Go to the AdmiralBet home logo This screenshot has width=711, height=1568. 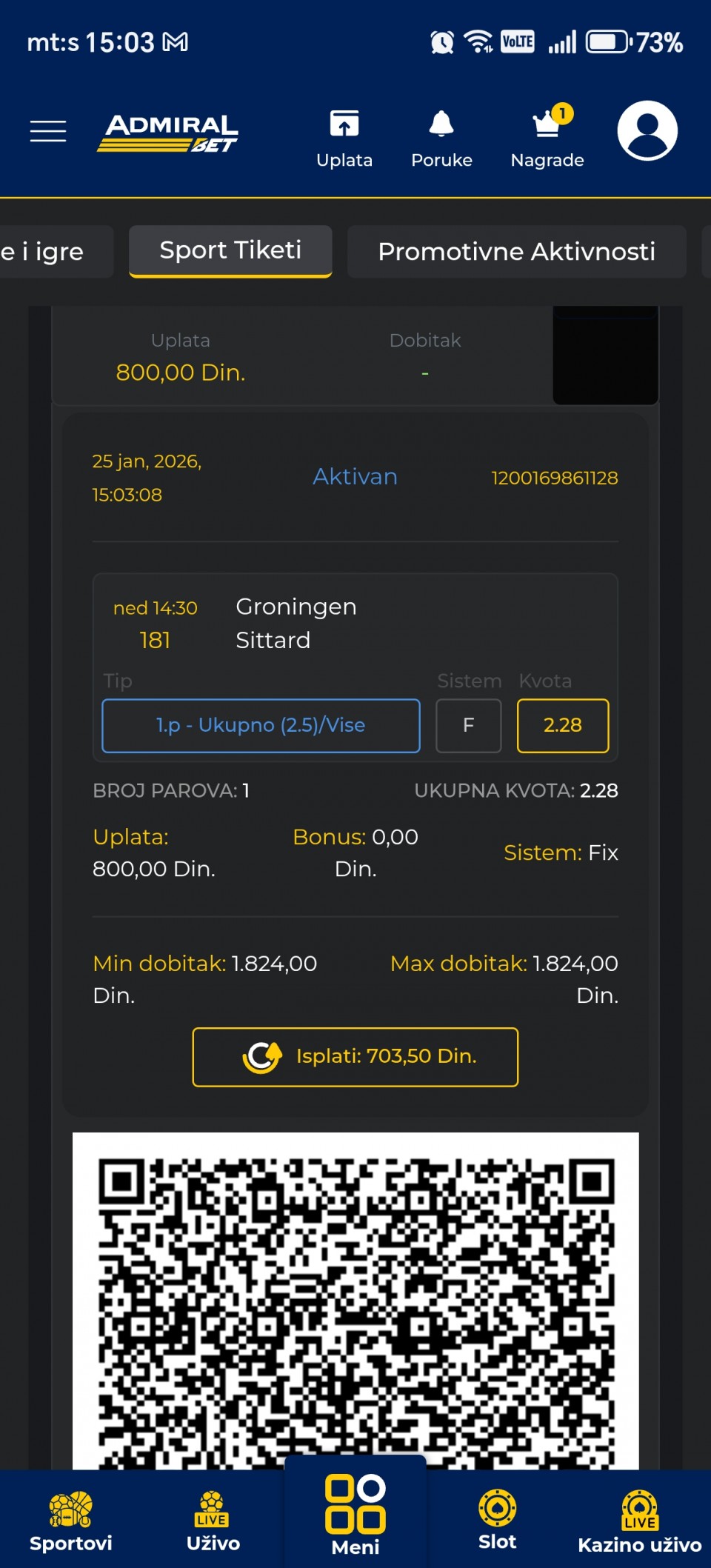pyautogui.click(x=168, y=133)
